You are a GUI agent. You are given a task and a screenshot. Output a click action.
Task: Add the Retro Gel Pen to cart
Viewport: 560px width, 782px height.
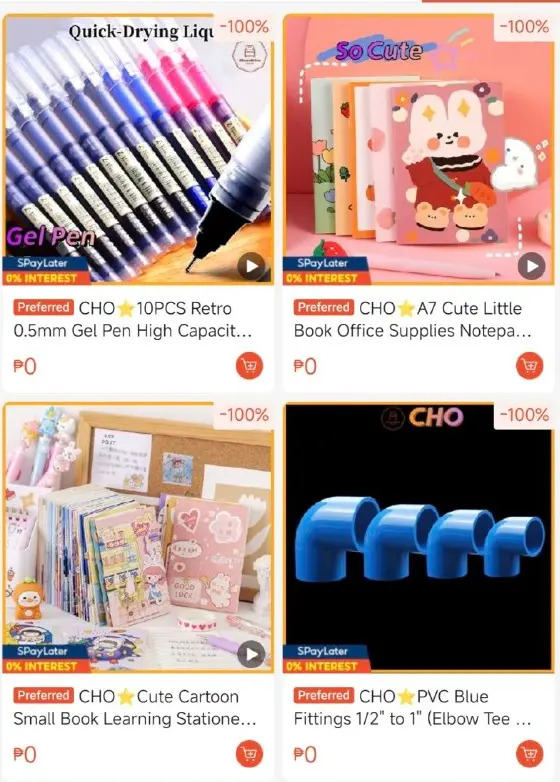click(249, 366)
